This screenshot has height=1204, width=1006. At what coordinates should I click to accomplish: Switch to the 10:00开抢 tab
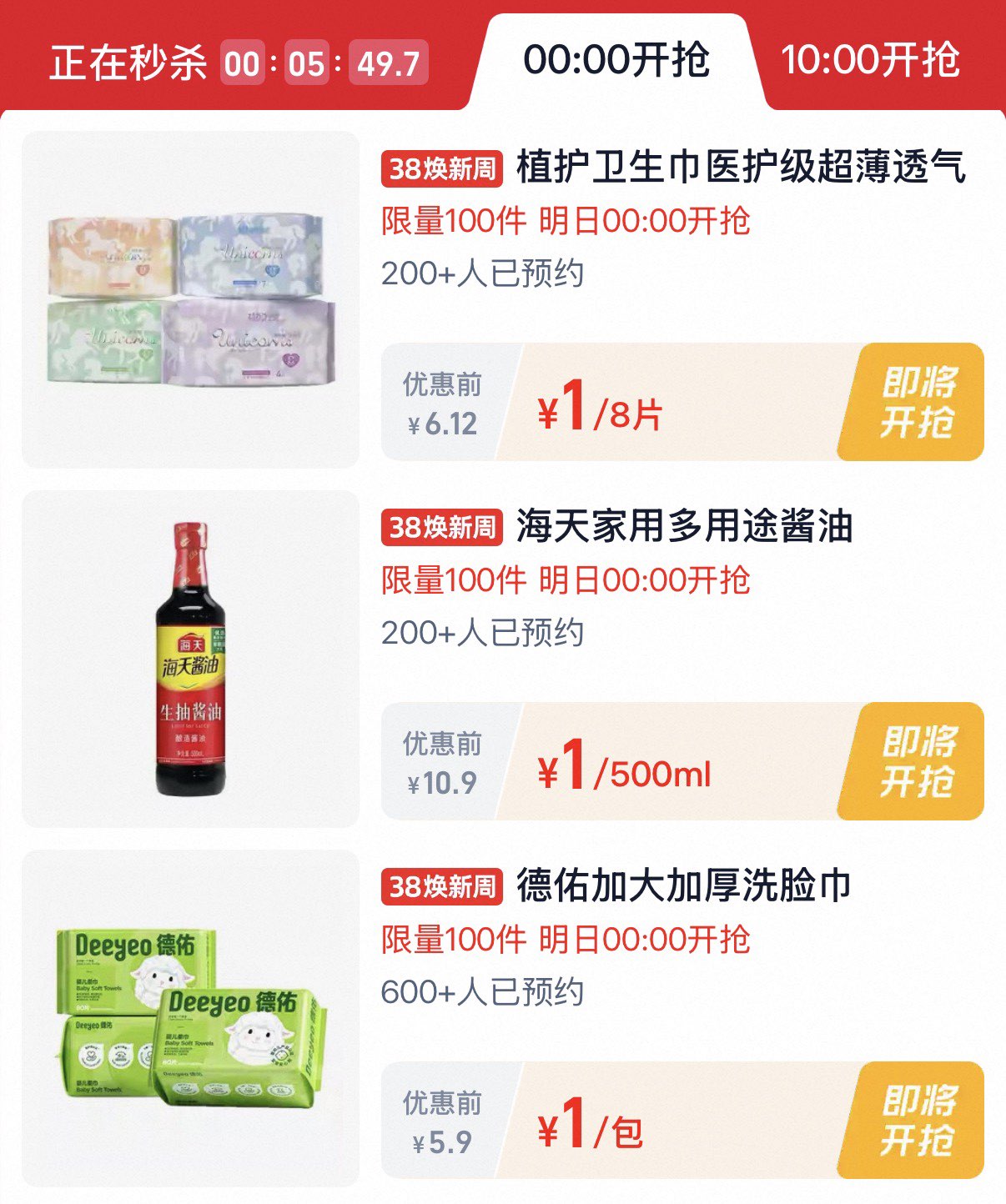[x=870, y=60]
